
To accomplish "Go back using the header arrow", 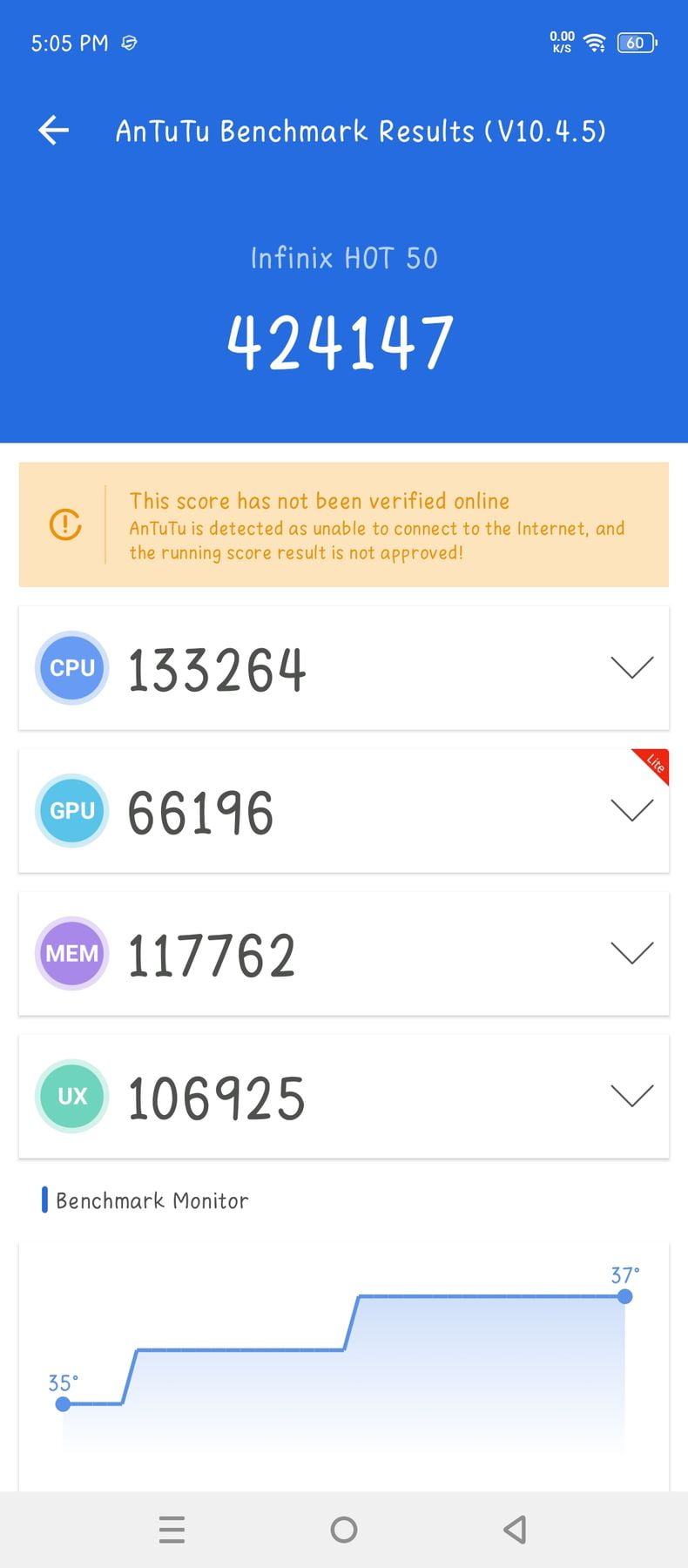I will click(54, 131).
